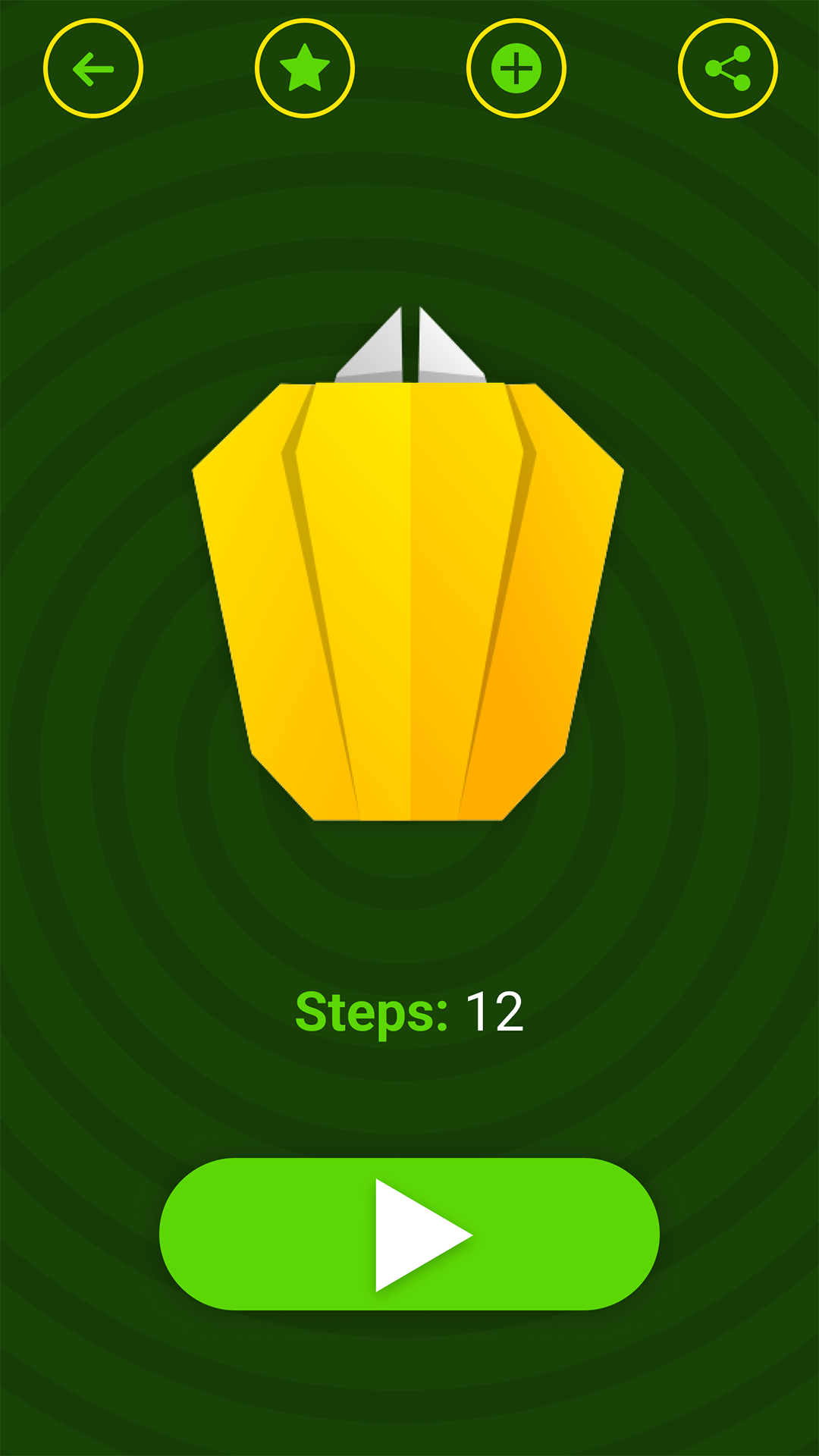Go back using the arrow icon
This screenshot has height=1456, width=819.
pos(93,69)
